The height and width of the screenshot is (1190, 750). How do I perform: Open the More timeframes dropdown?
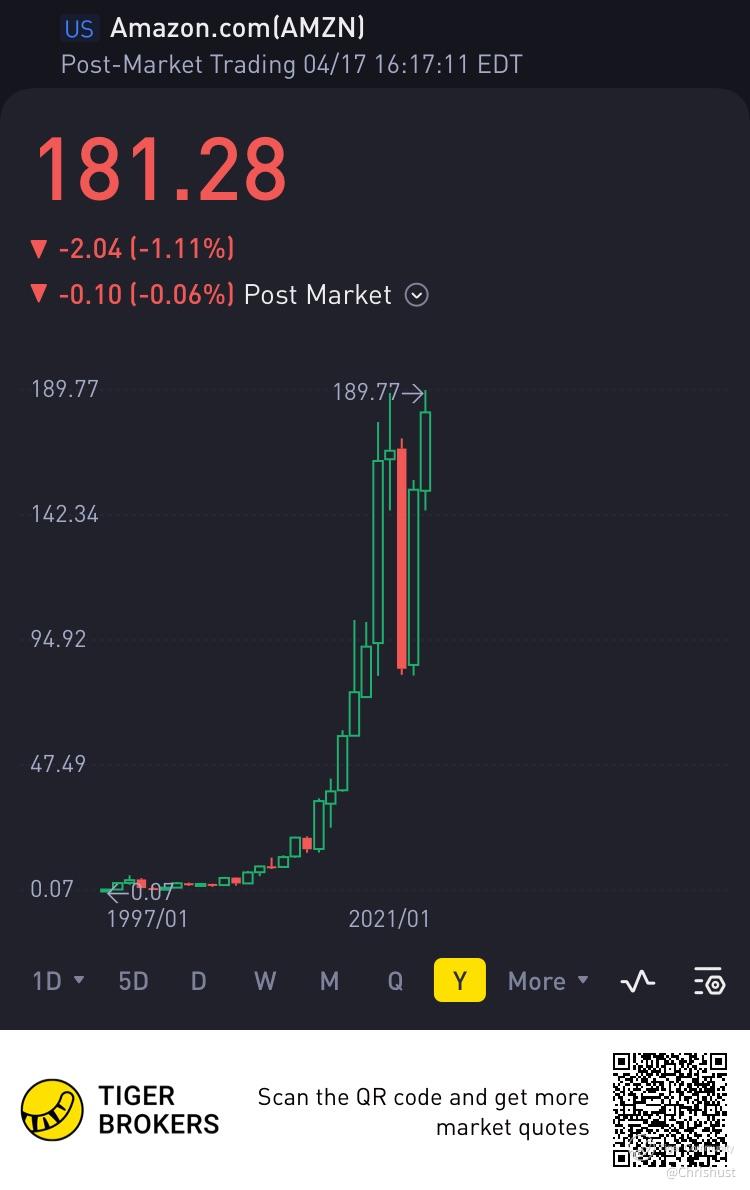pos(547,981)
